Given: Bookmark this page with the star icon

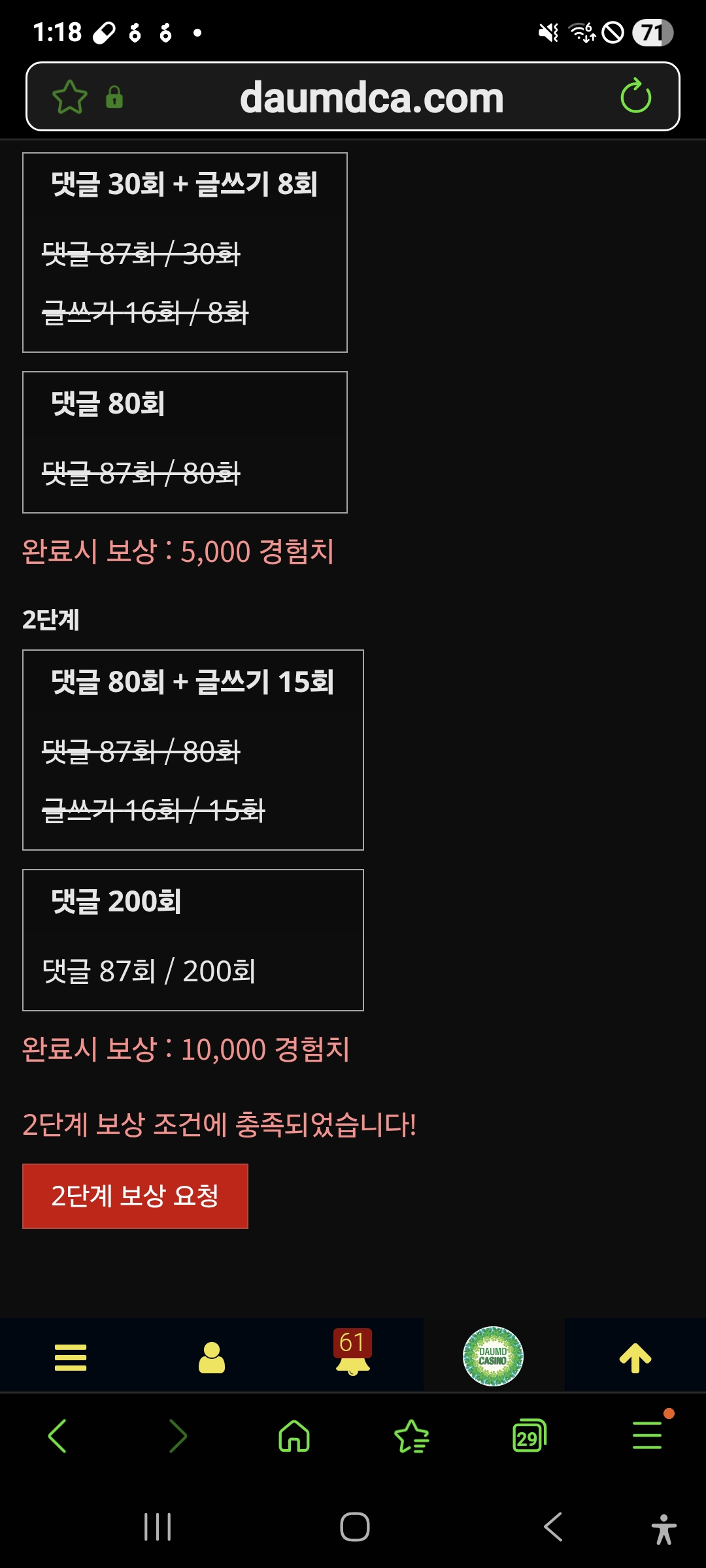Looking at the screenshot, I should [69, 97].
